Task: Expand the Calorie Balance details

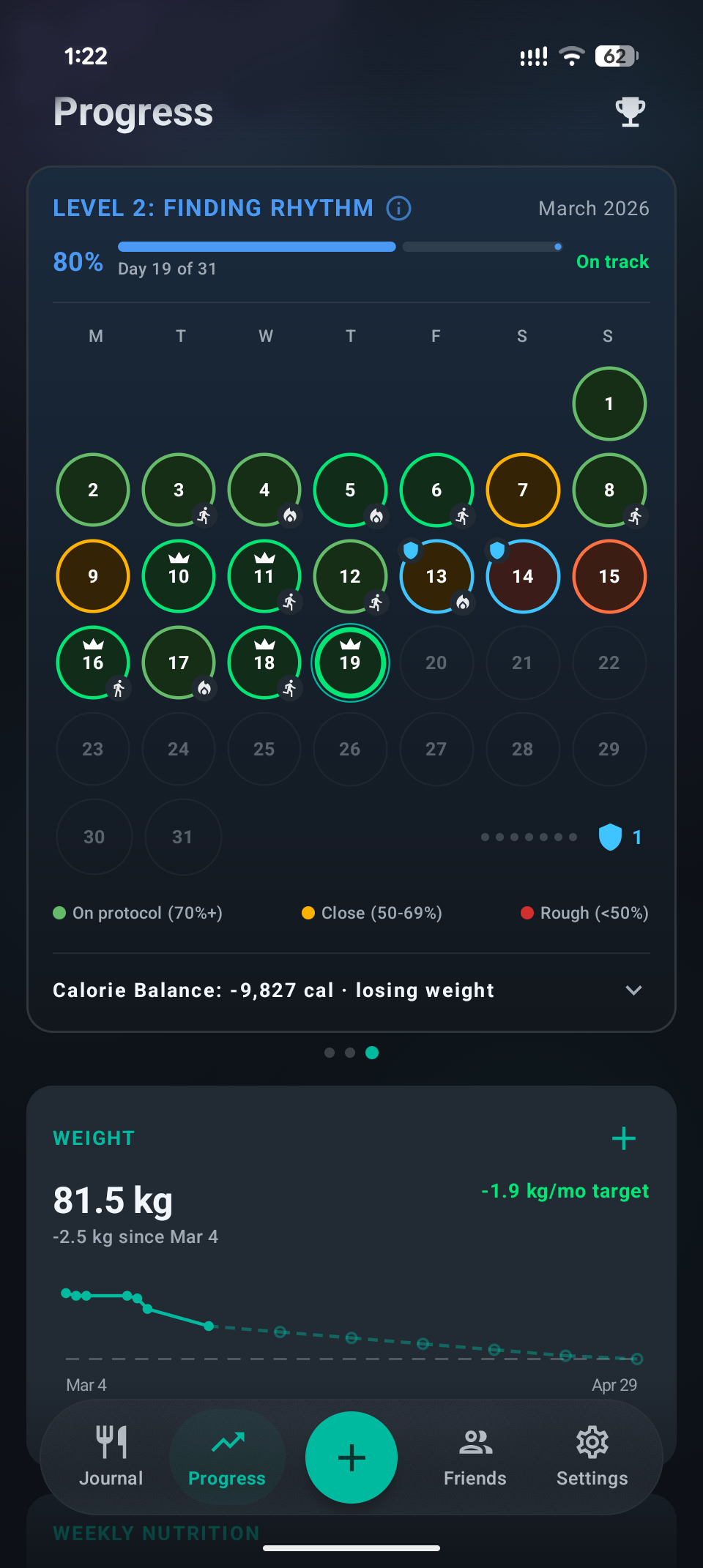Action: pyautogui.click(x=633, y=990)
